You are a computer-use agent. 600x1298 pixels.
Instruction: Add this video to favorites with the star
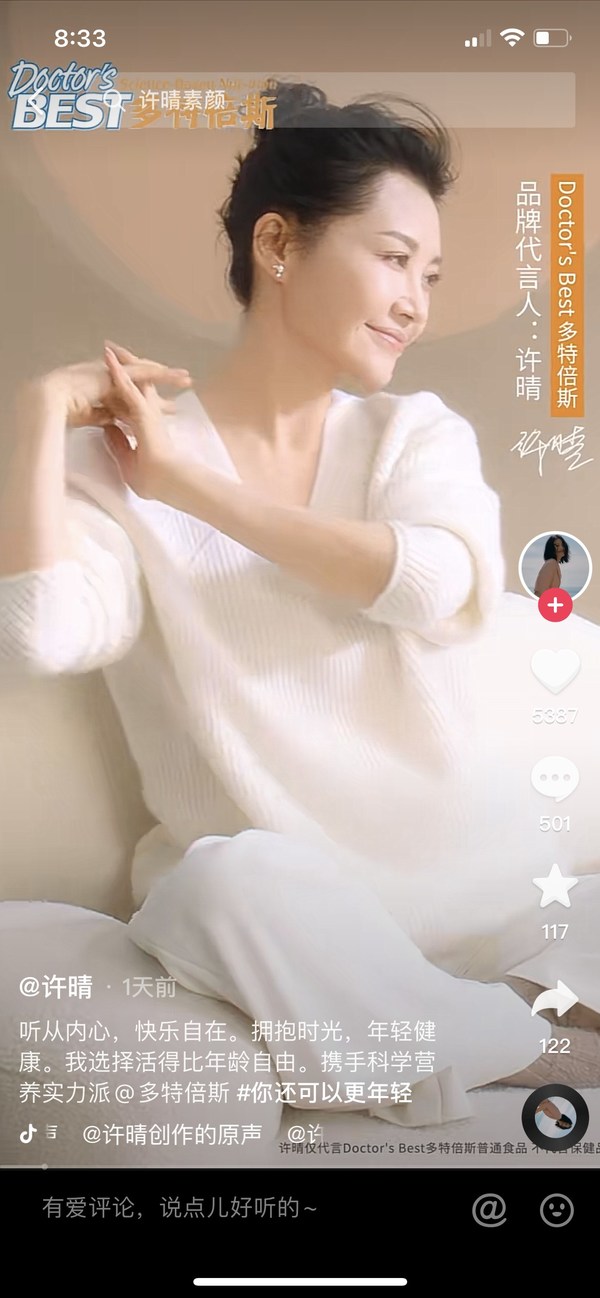point(554,887)
